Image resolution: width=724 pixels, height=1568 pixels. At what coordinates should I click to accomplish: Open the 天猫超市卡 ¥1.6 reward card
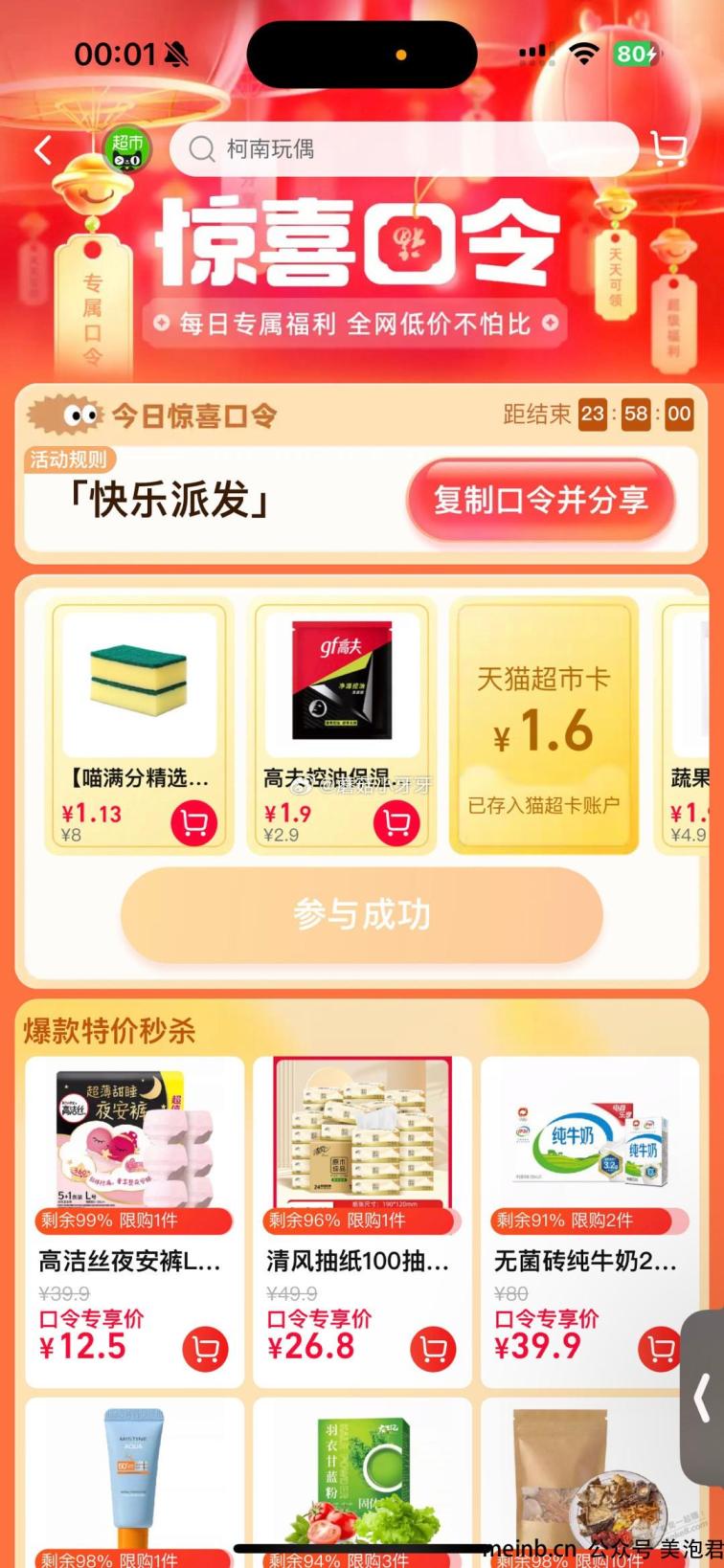pyautogui.click(x=543, y=725)
